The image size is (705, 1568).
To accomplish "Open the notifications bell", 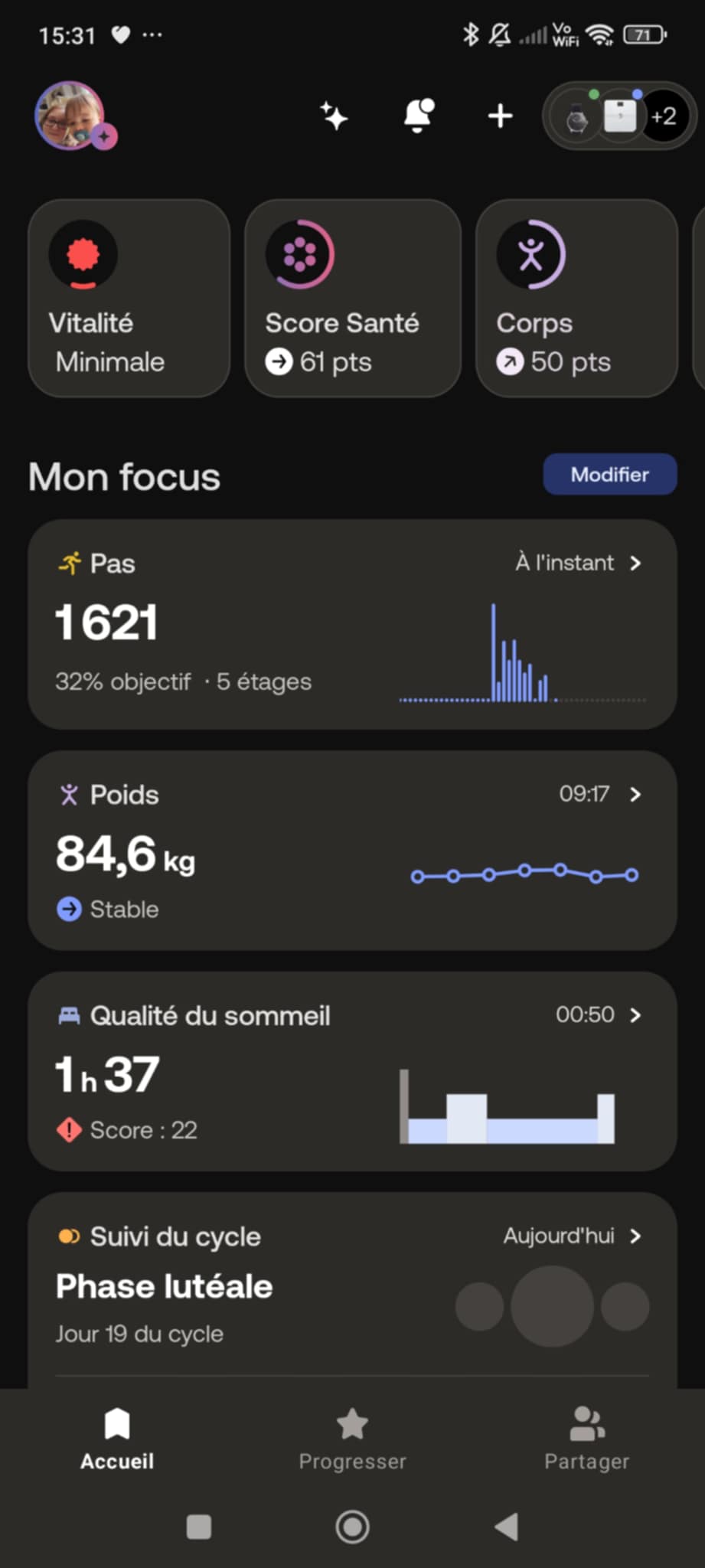I will [418, 116].
